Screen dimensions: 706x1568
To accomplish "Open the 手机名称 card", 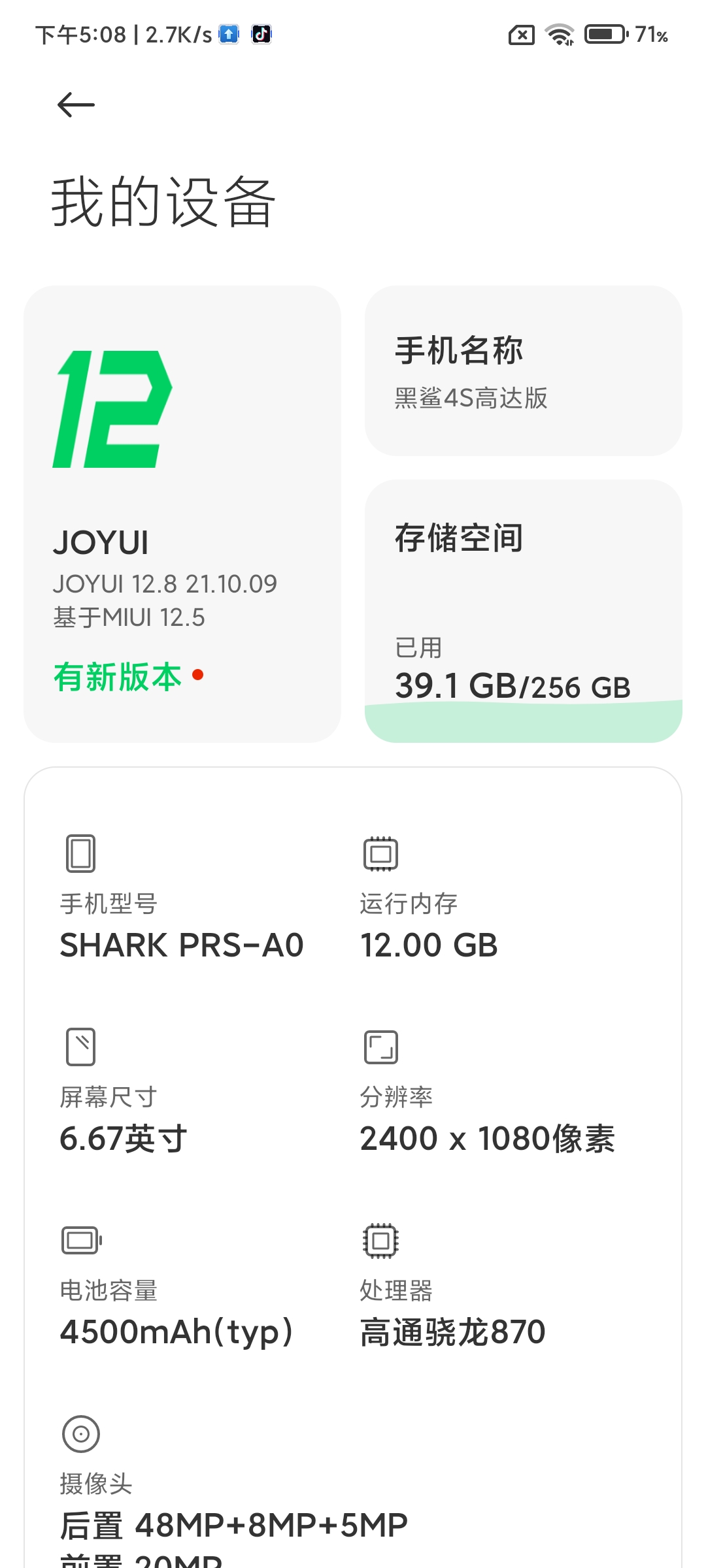I will 523,370.
